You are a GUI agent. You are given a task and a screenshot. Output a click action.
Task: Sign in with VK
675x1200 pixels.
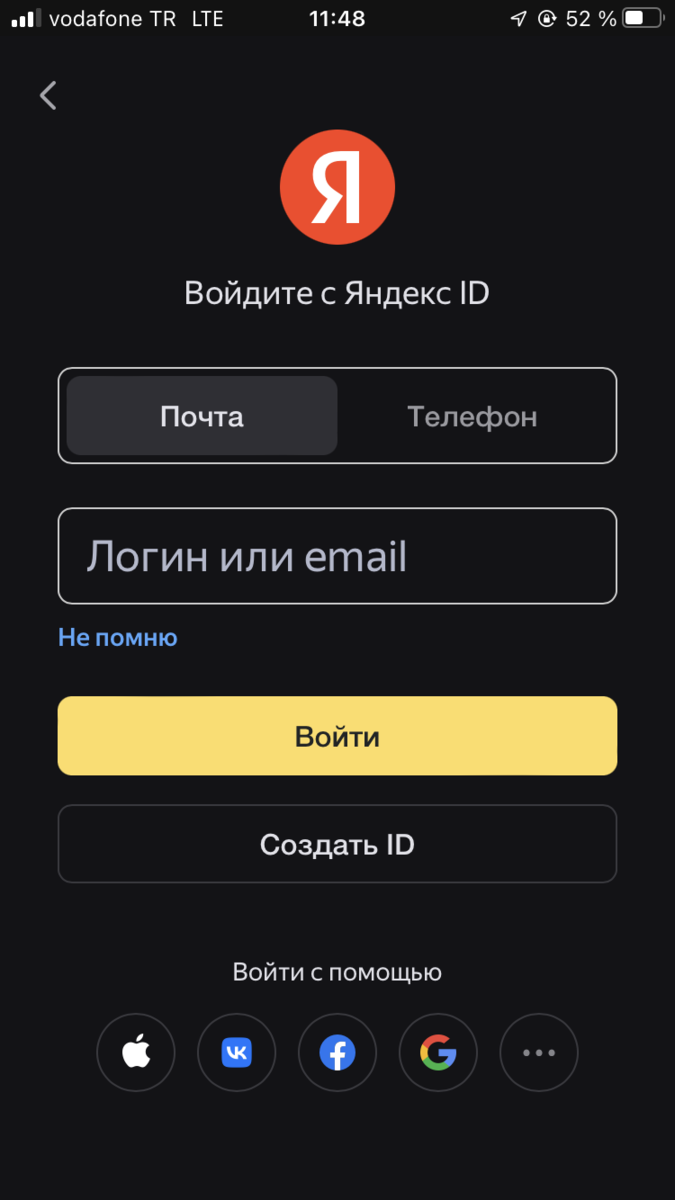point(237,1052)
